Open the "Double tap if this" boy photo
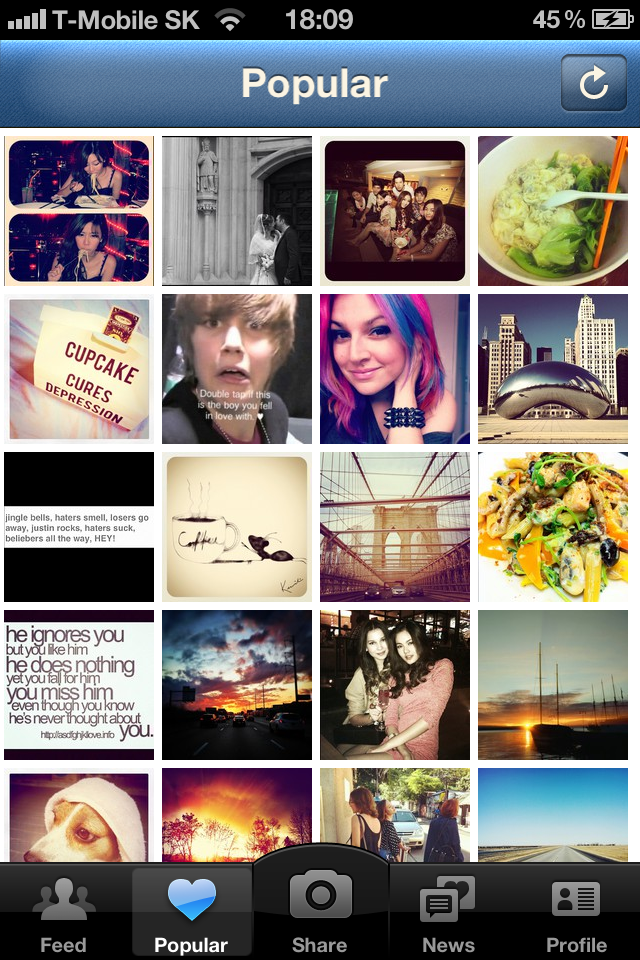This screenshot has width=640, height=960. [x=237, y=369]
